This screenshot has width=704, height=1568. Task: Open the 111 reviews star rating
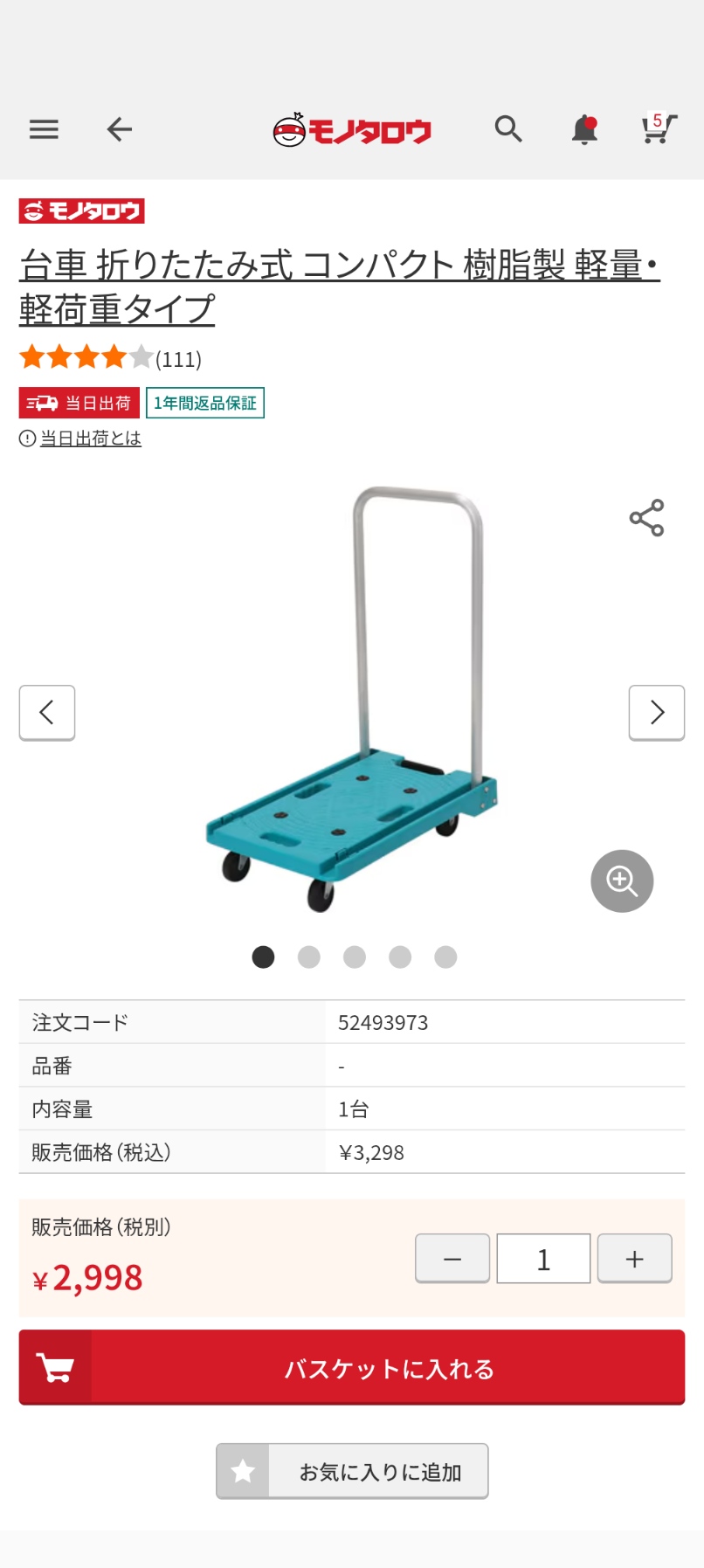pos(110,358)
